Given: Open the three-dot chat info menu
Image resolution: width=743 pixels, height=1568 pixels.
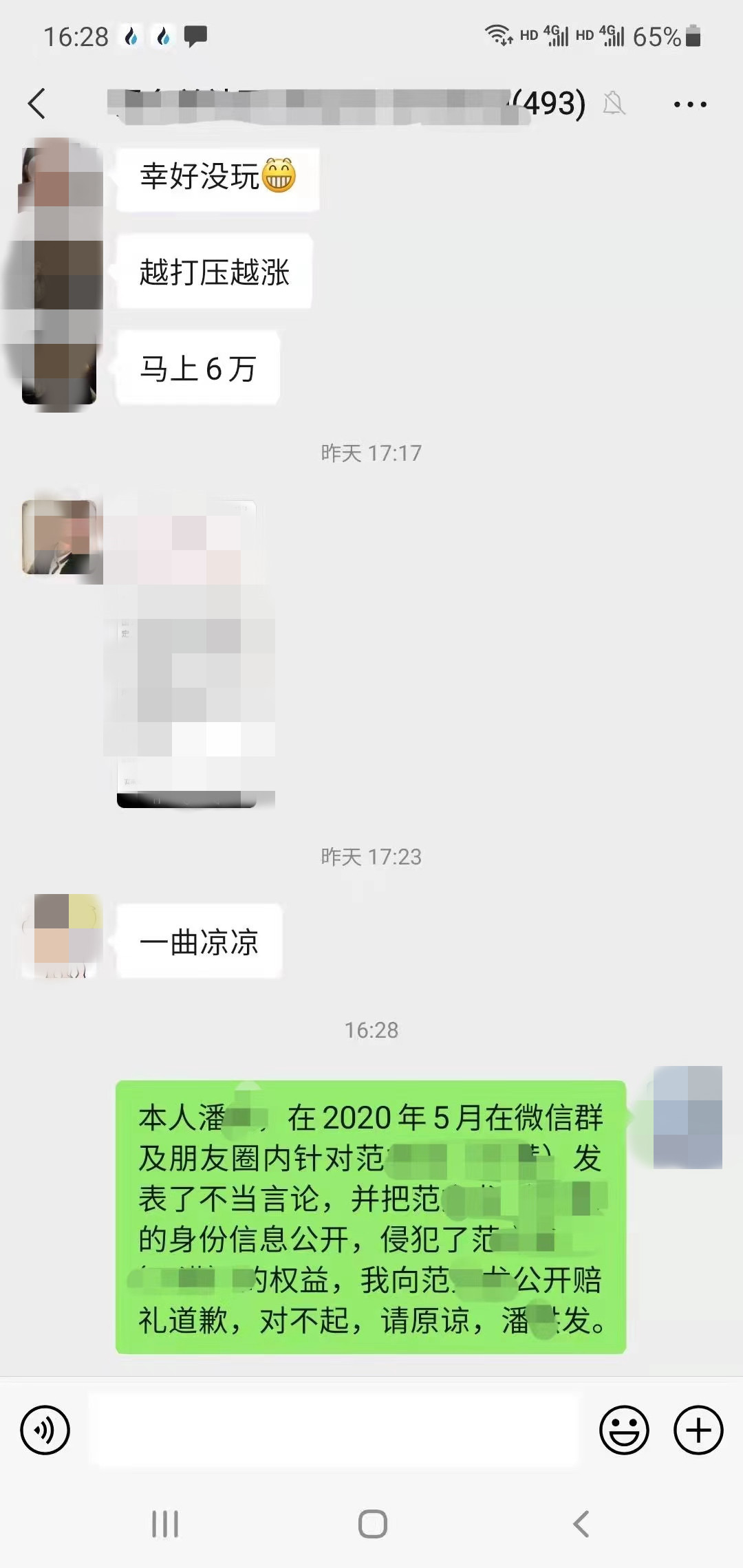Looking at the screenshot, I should [x=689, y=105].
